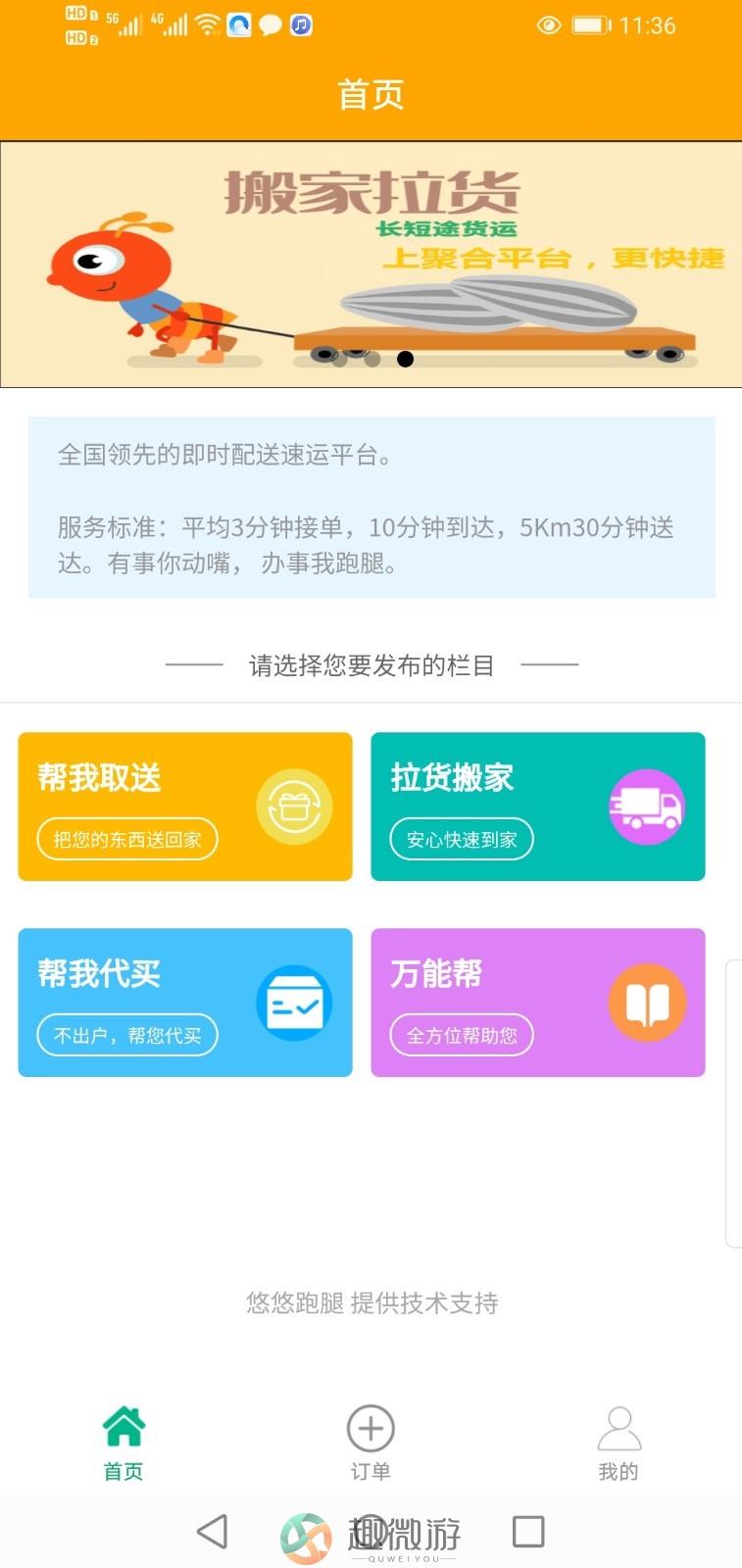Tap the system back button

(x=213, y=1531)
